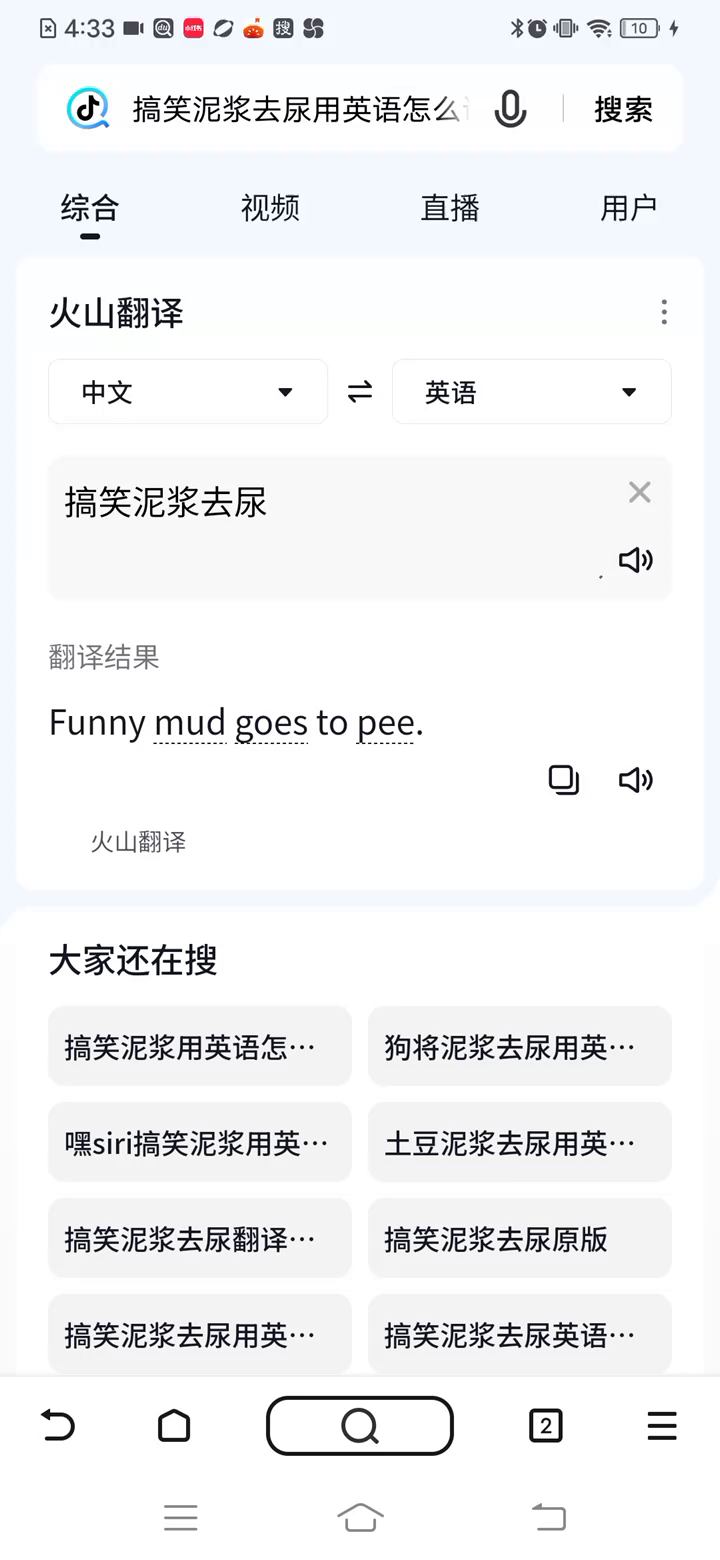
Task: Open the 火山翻译 overflow menu
Action: pos(664,313)
